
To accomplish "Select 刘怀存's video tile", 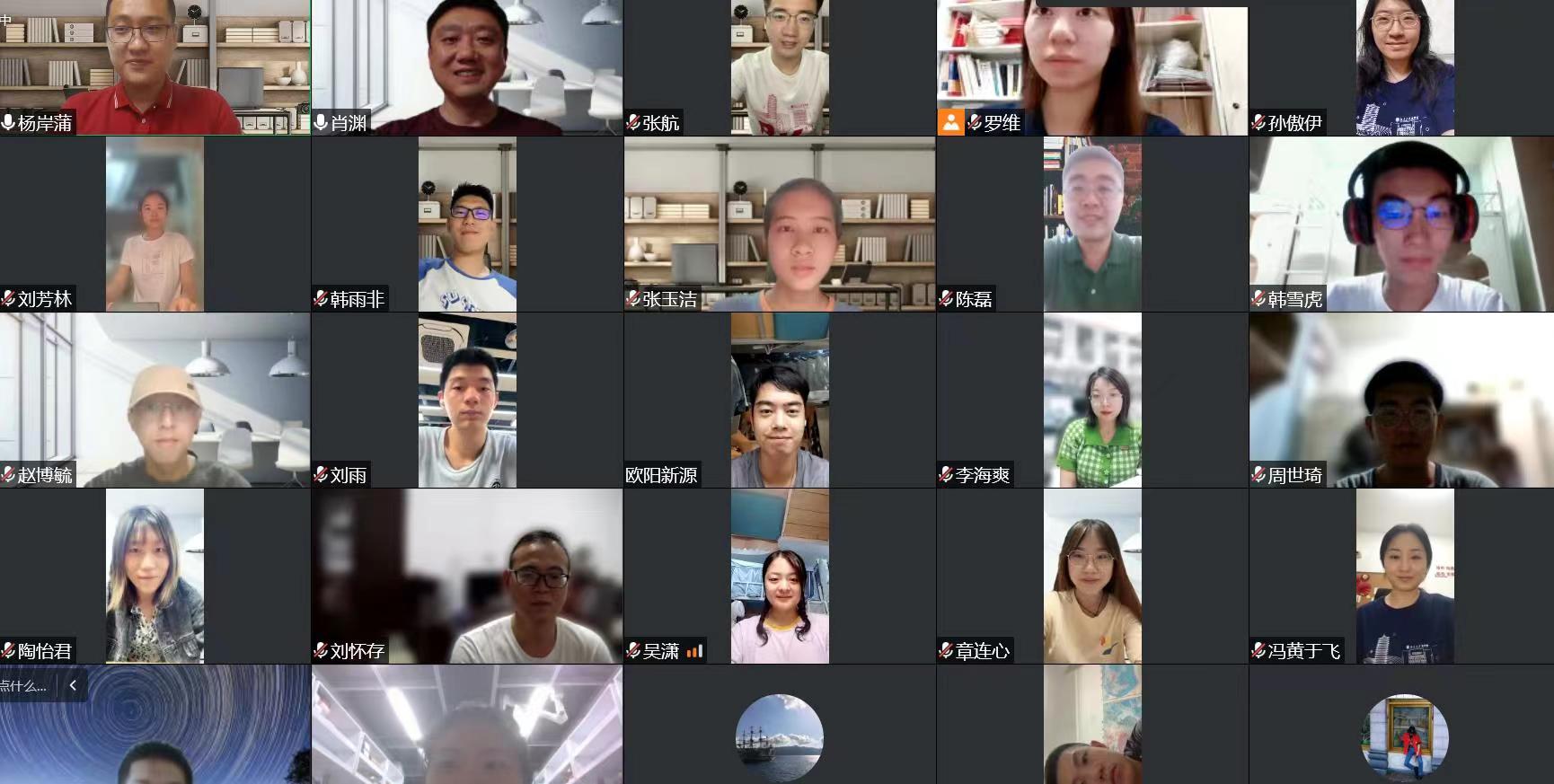I will pos(467,575).
